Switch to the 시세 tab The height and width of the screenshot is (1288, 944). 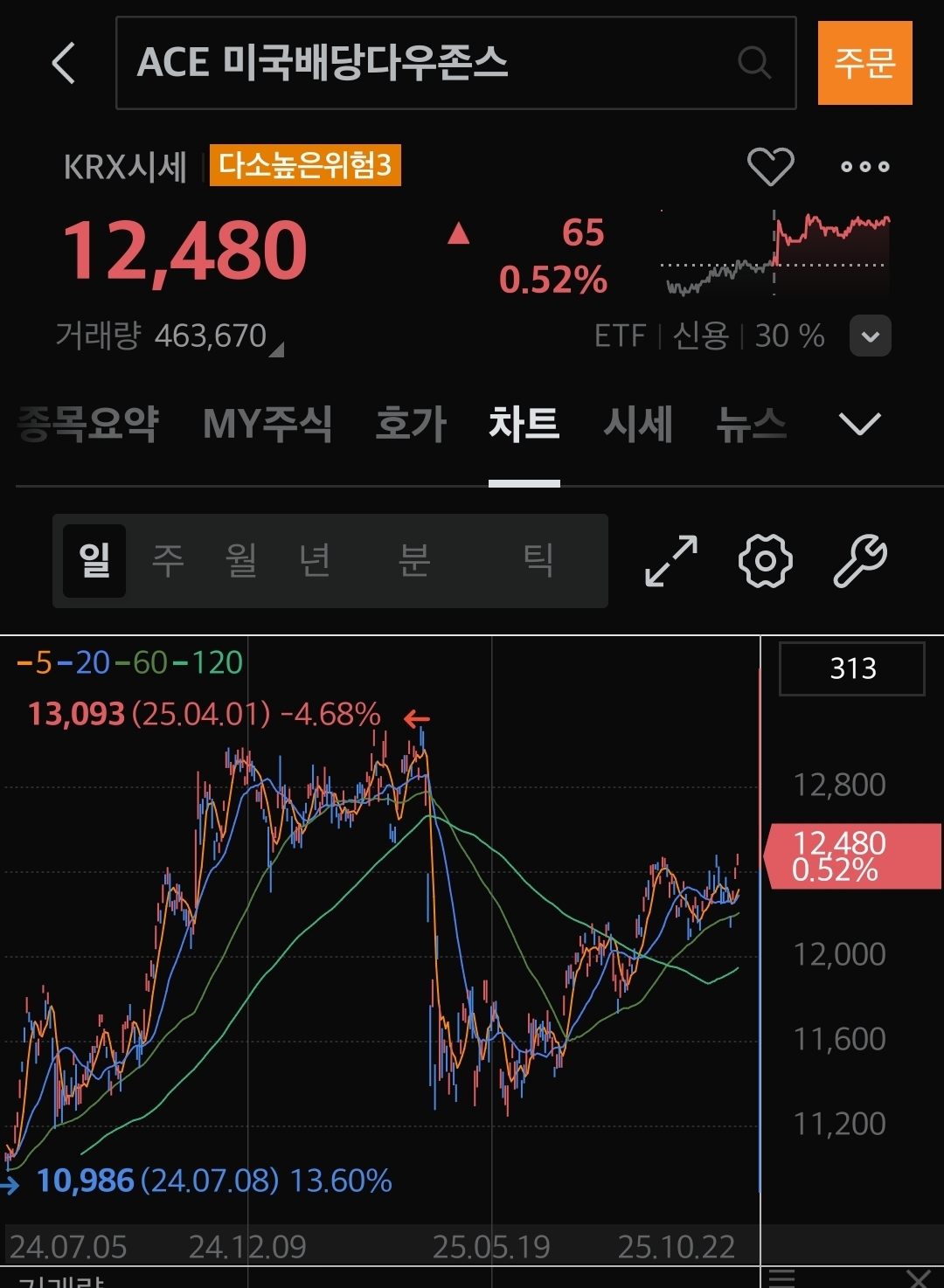click(x=639, y=426)
